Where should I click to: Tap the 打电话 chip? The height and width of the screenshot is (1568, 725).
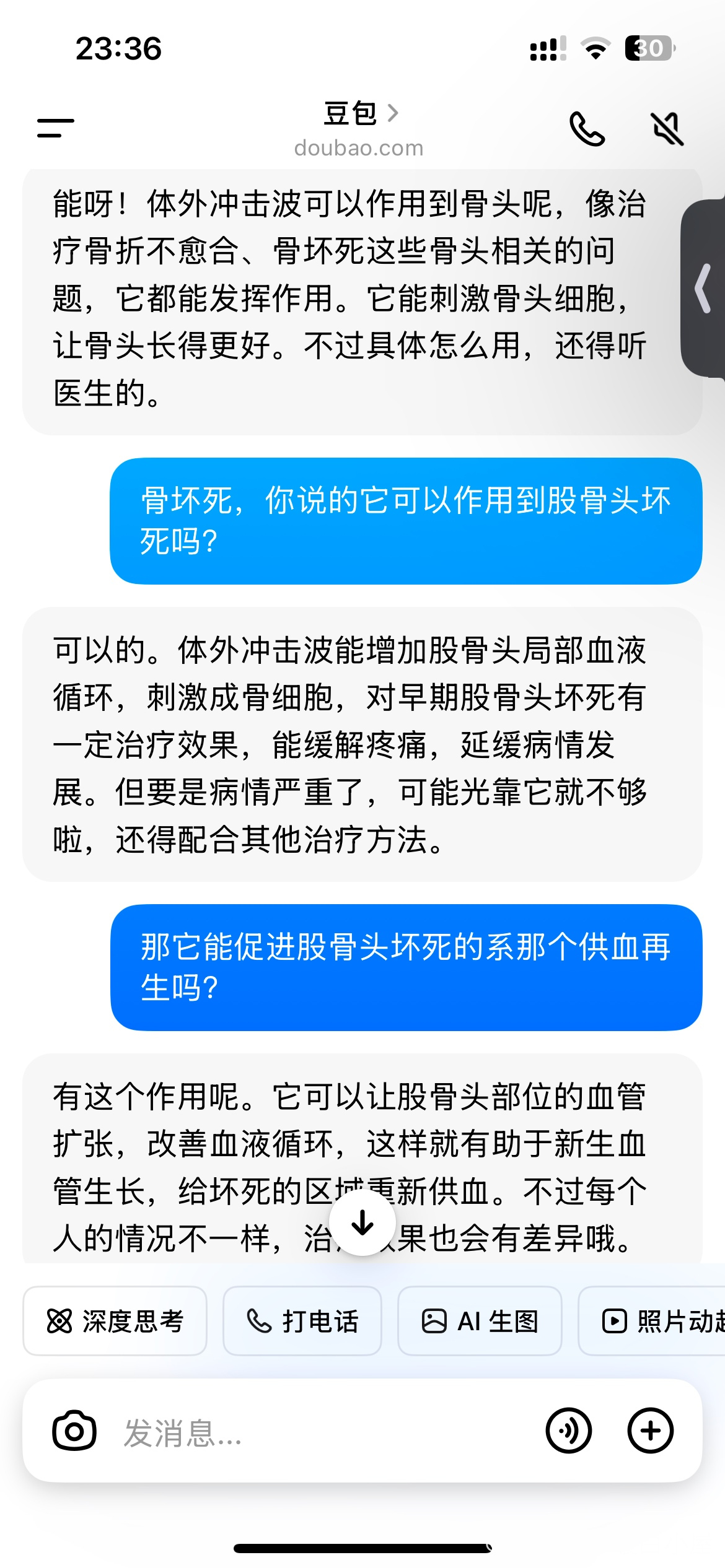coord(302,1321)
